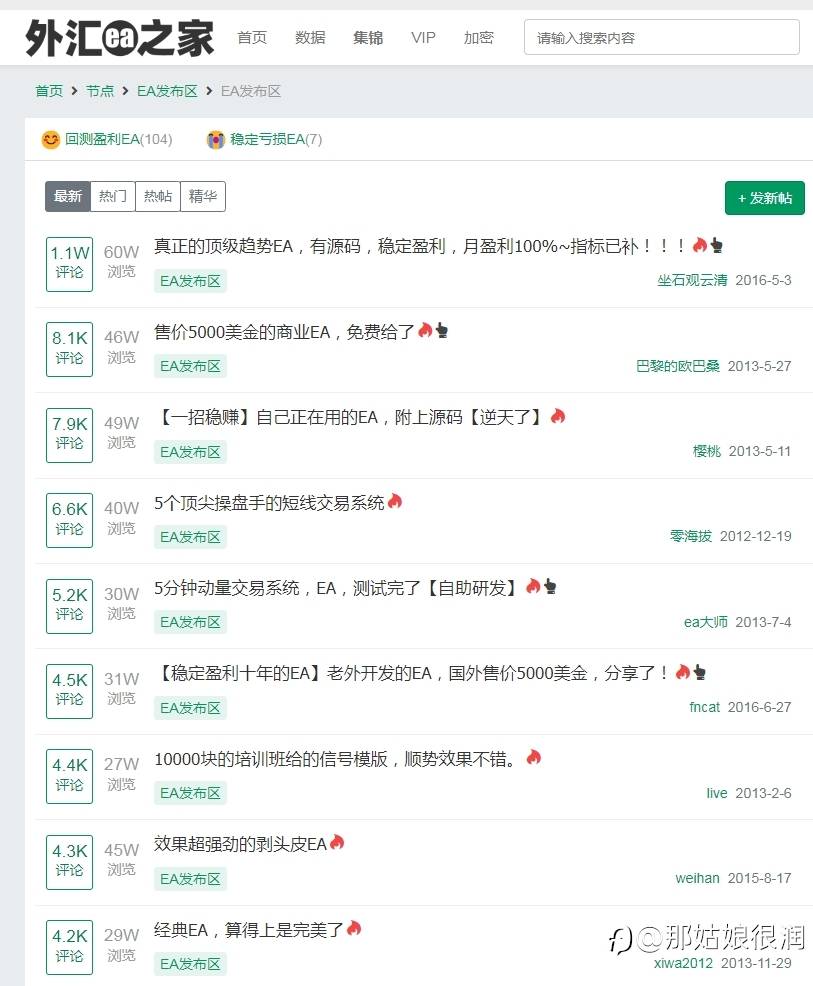Open the 首页 breadcrumb link
The width and height of the screenshot is (813, 986).
[48, 90]
